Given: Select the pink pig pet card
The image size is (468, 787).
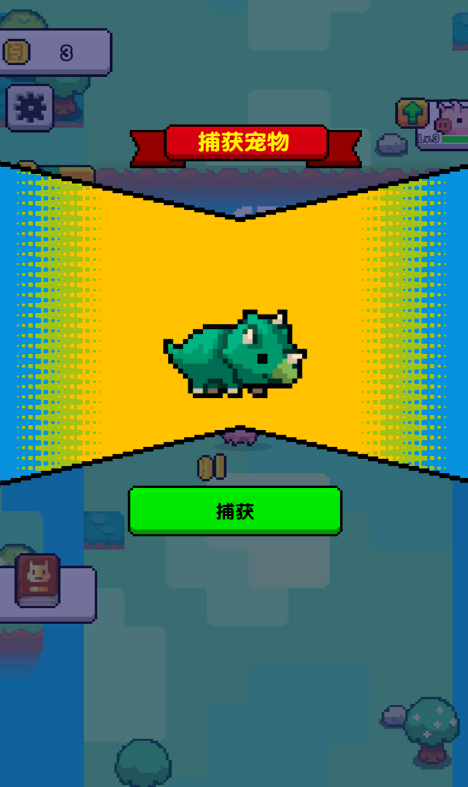Looking at the screenshot, I should coord(444,124).
